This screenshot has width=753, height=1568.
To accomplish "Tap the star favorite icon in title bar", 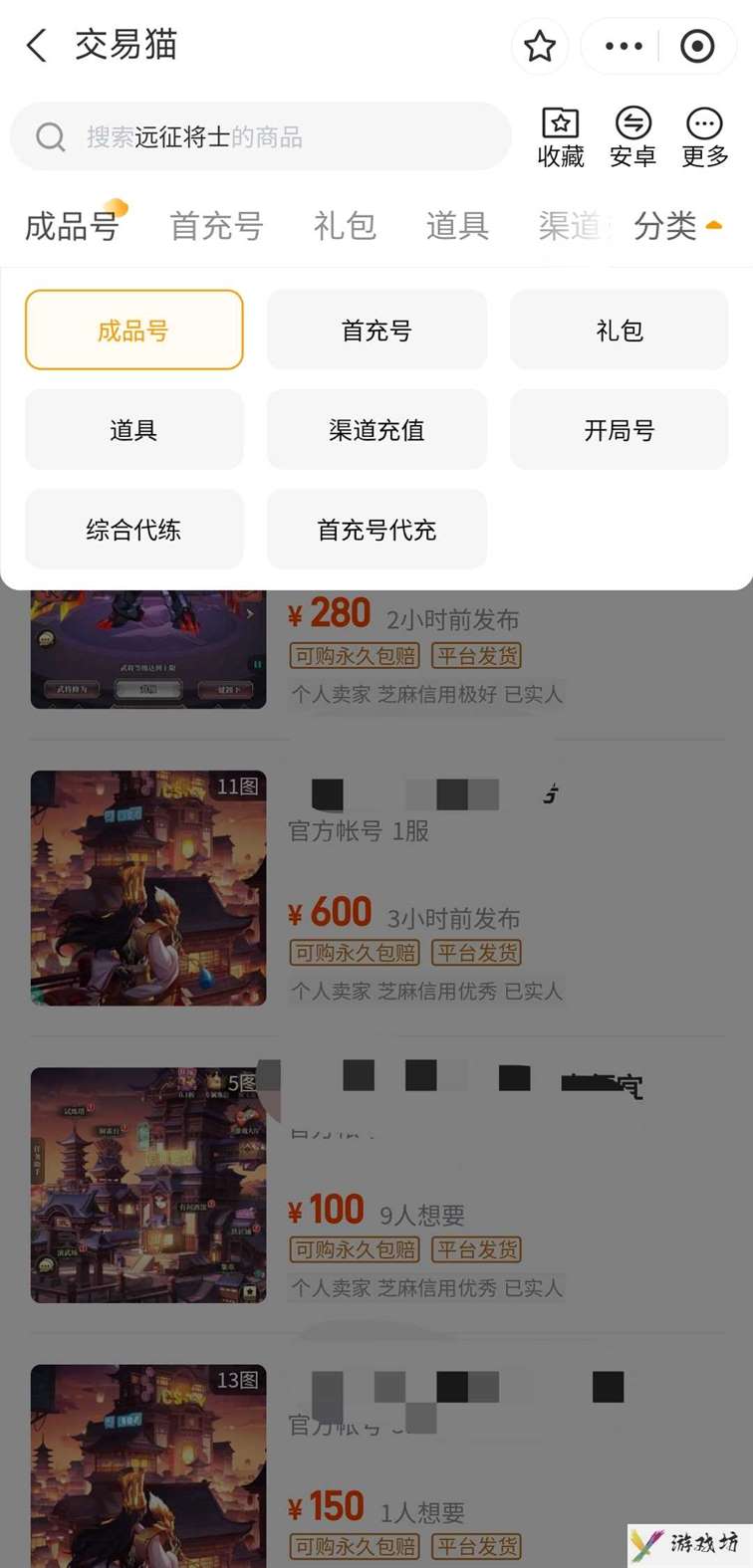I will pyautogui.click(x=540, y=46).
